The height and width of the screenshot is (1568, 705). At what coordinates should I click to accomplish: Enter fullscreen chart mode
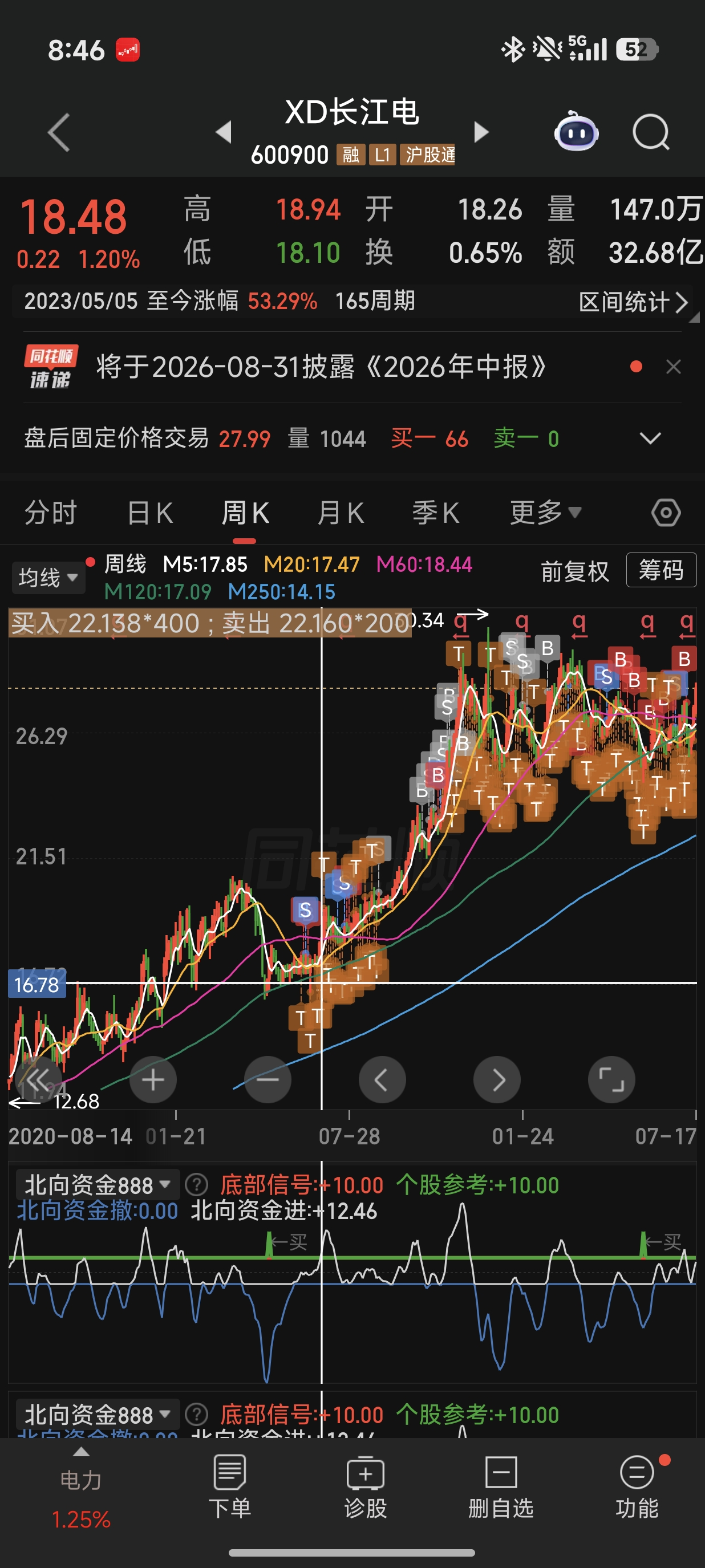[x=611, y=1080]
